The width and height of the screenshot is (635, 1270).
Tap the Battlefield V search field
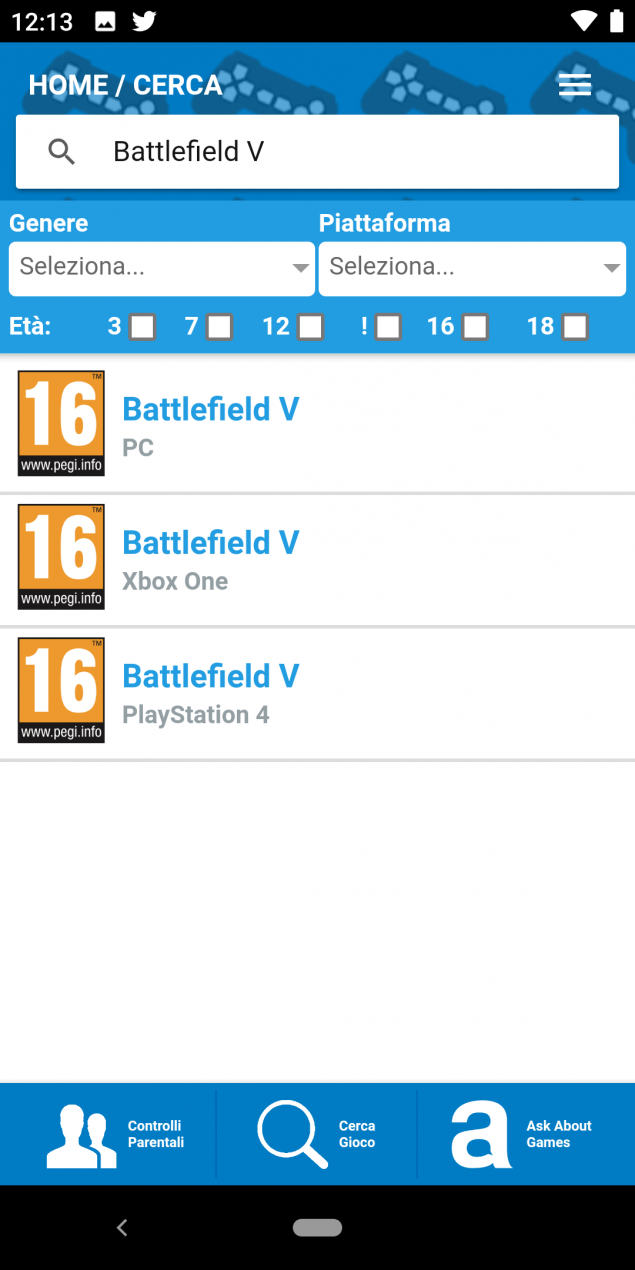click(x=317, y=151)
